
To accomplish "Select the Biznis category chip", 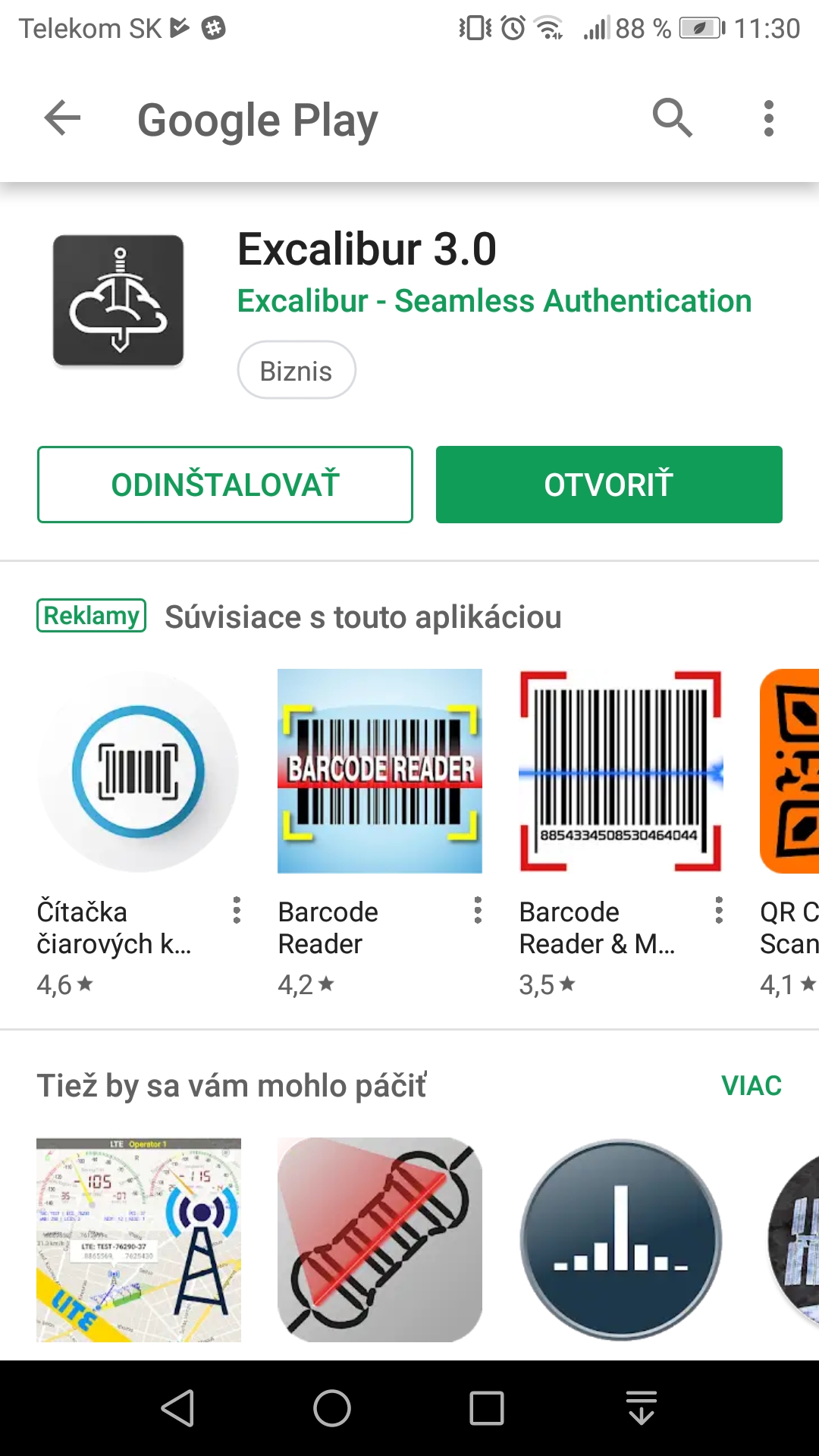I will [296, 371].
